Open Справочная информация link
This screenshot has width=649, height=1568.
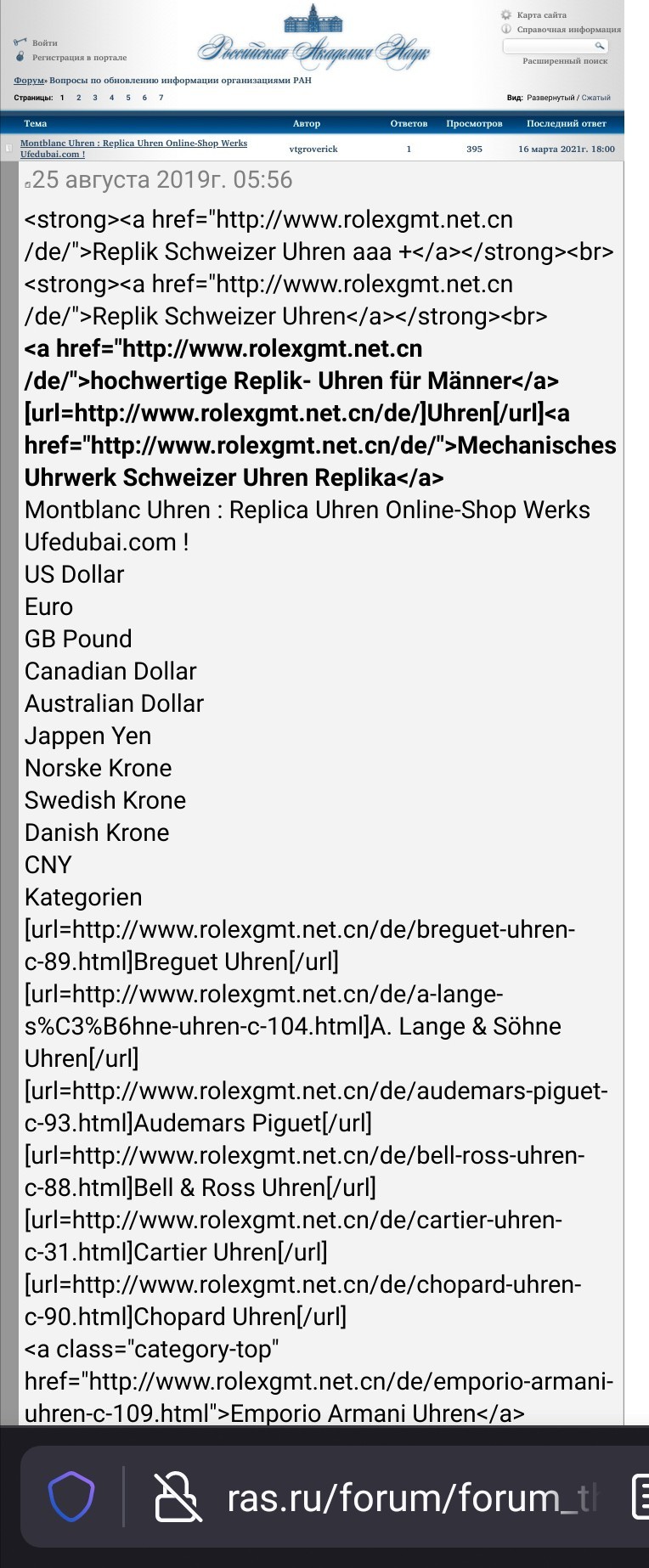tap(568, 30)
